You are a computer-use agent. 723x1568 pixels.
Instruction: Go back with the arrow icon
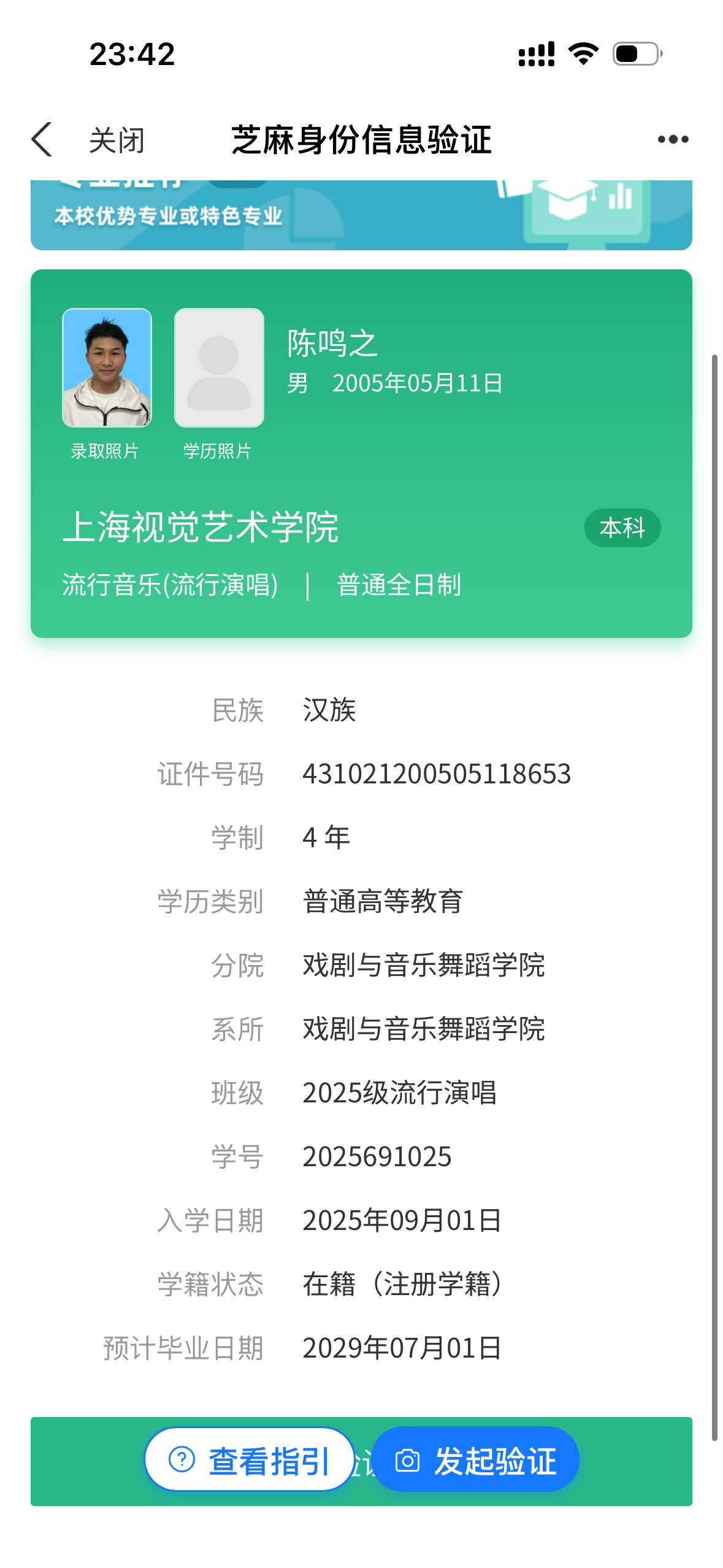pyautogui.click(x=42, y=139)
